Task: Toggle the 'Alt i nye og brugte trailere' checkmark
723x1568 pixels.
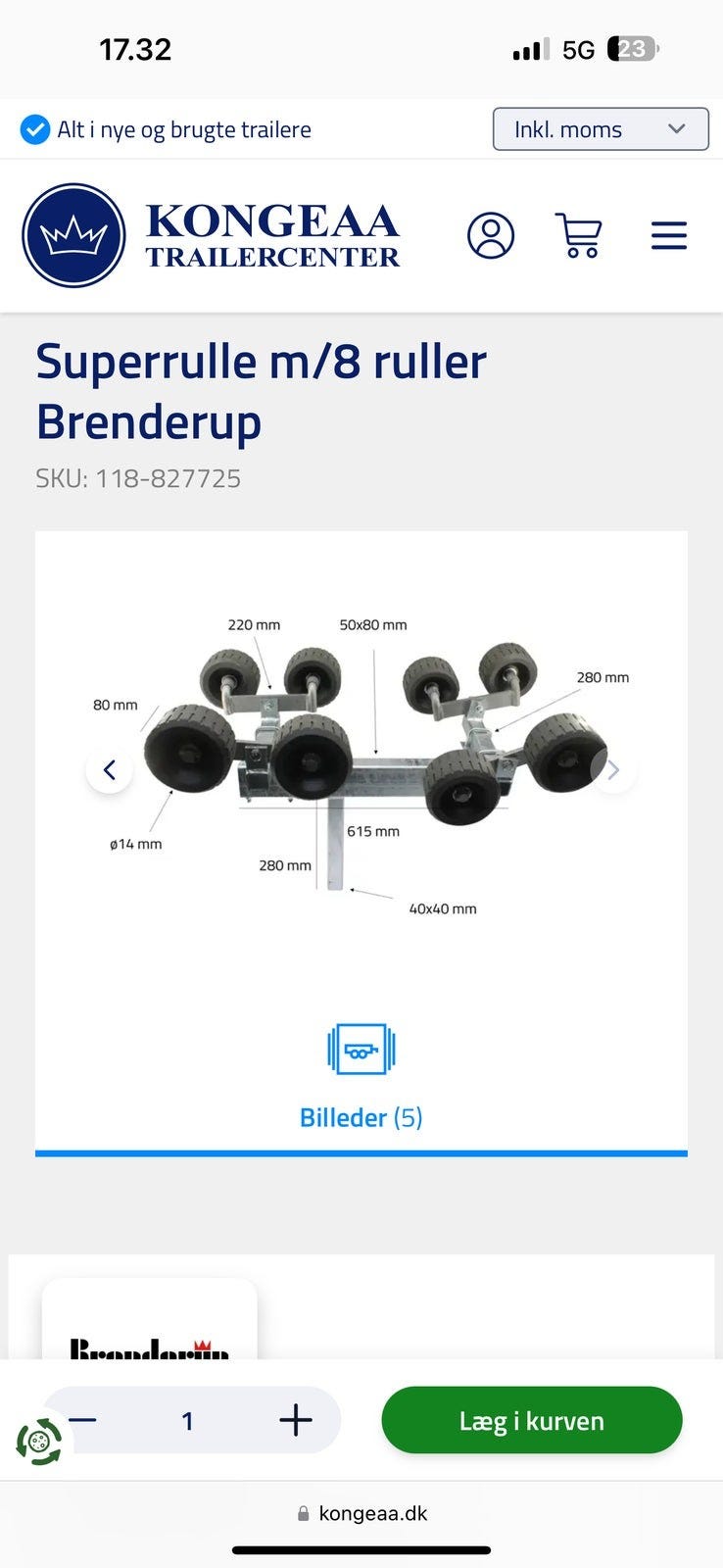Action: pos(34,128)
